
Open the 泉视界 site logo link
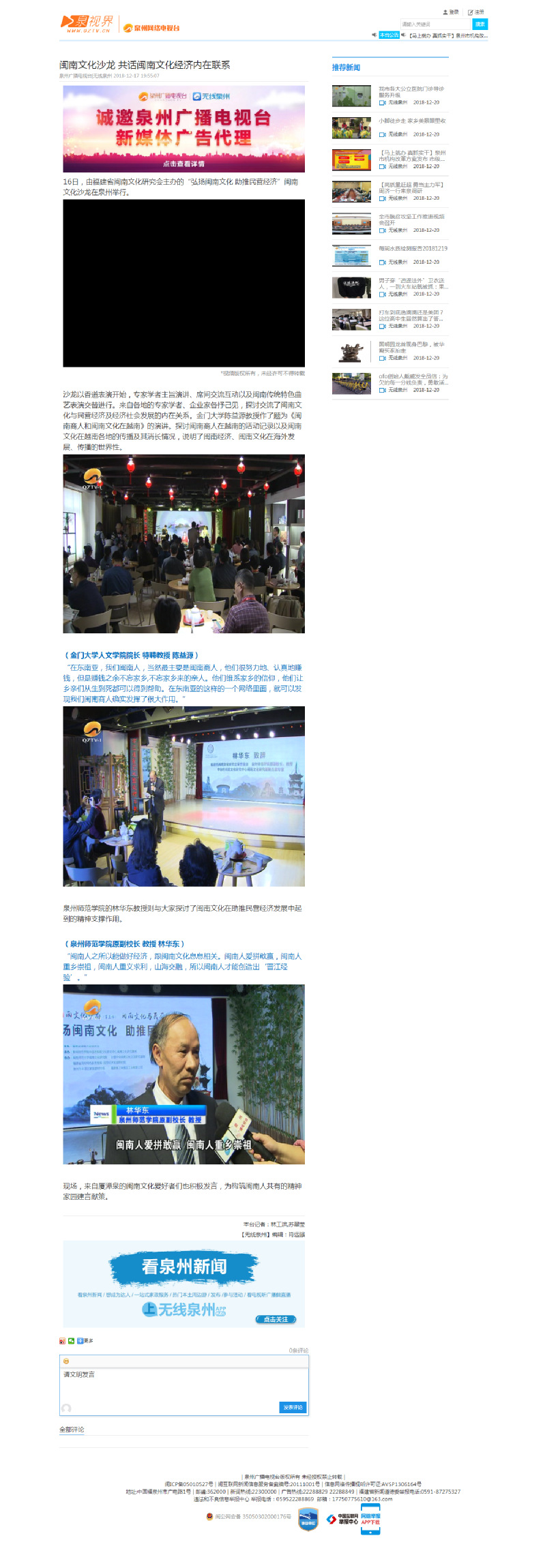coord(86,24)
